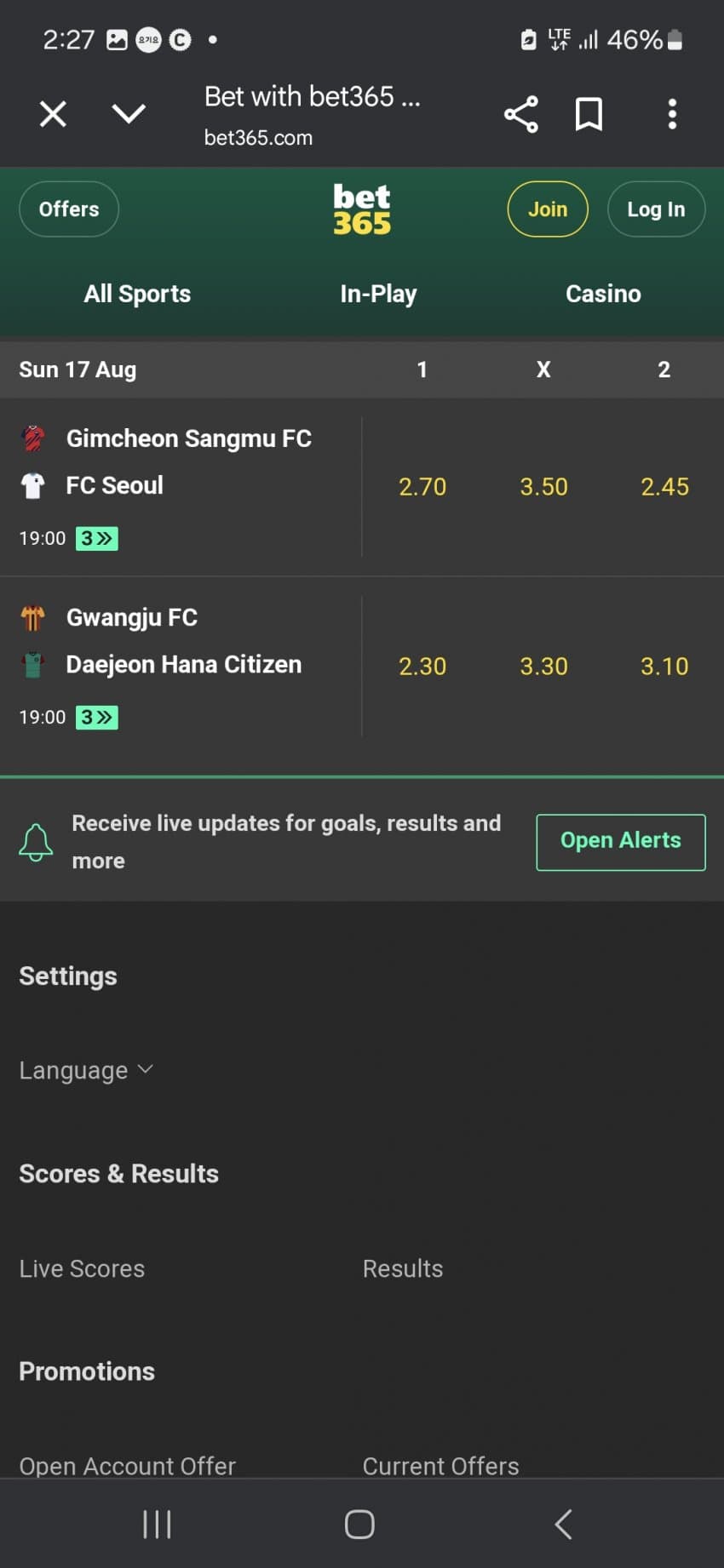This screenshot has height=1568, width=724.
Task: Go to the system home screen
Action: coord(359,1524)
